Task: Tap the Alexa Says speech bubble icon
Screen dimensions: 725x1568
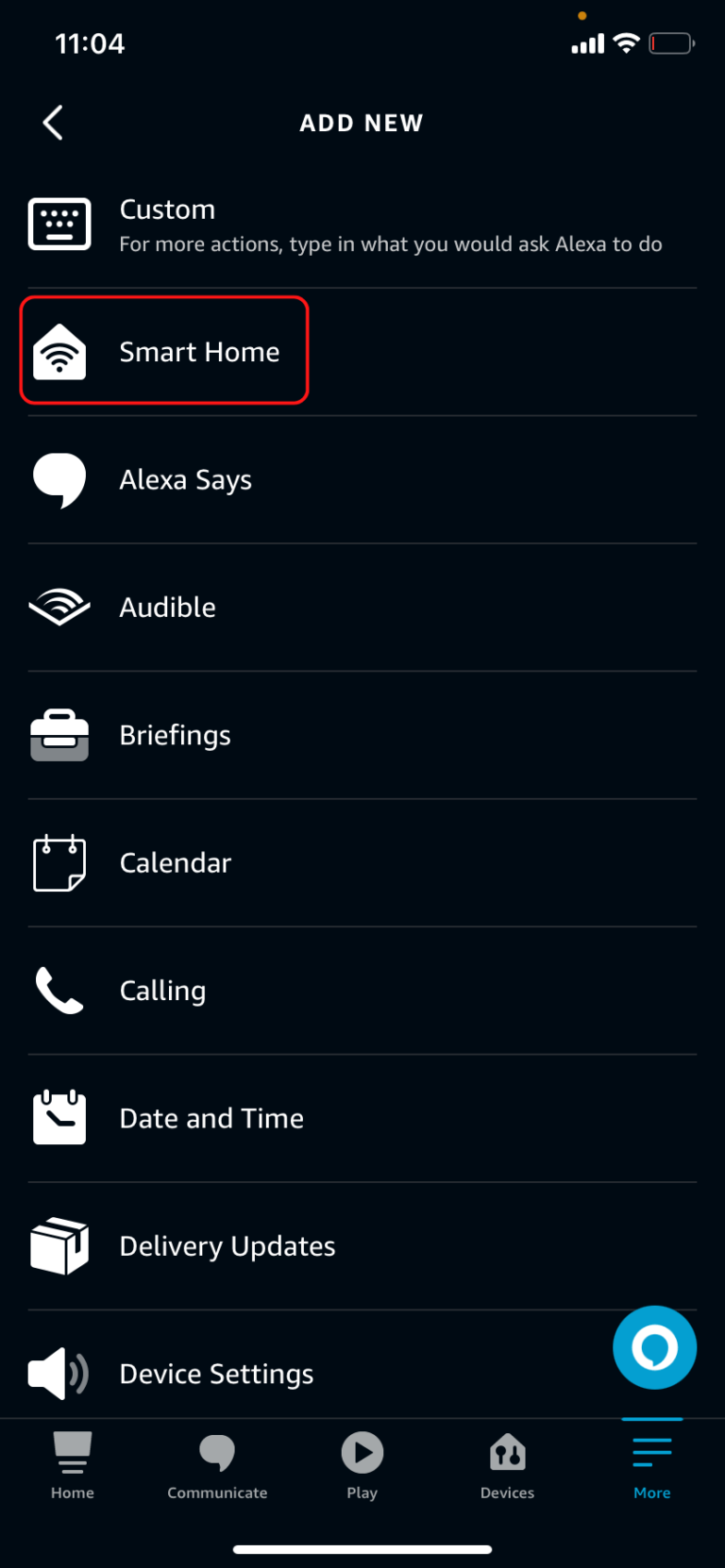Action: click(59, 479)
